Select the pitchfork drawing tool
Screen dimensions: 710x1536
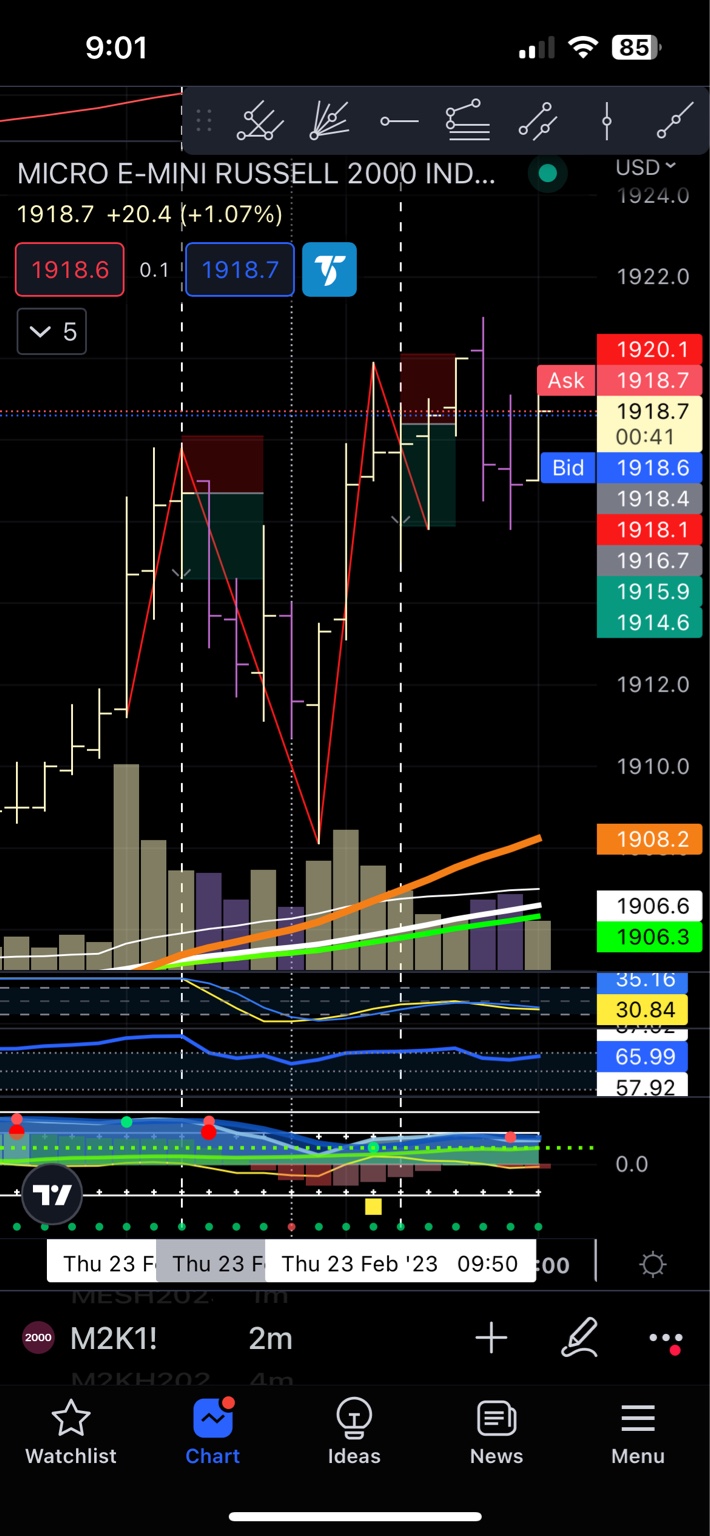(260, 122)
